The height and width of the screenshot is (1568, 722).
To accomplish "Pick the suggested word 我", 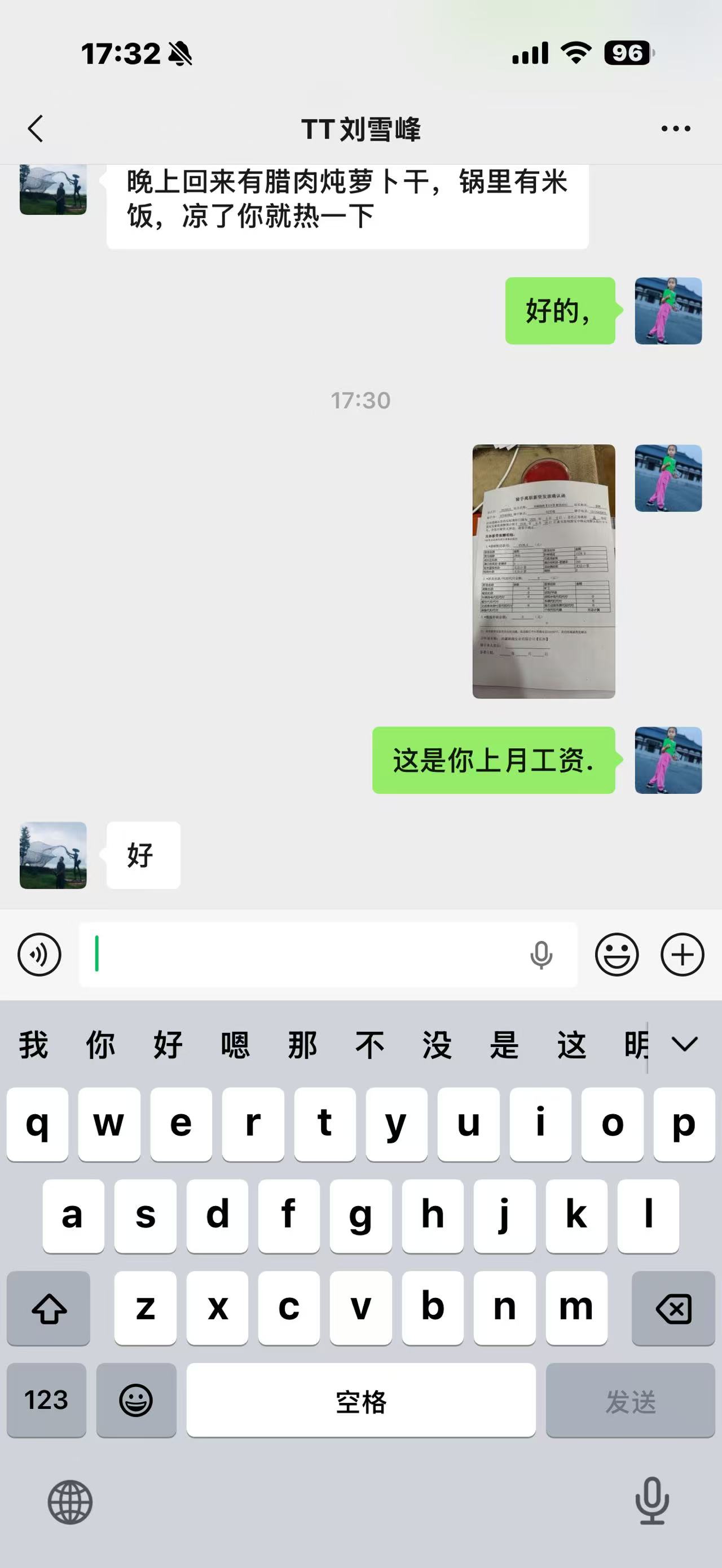I will (33, 1045).
